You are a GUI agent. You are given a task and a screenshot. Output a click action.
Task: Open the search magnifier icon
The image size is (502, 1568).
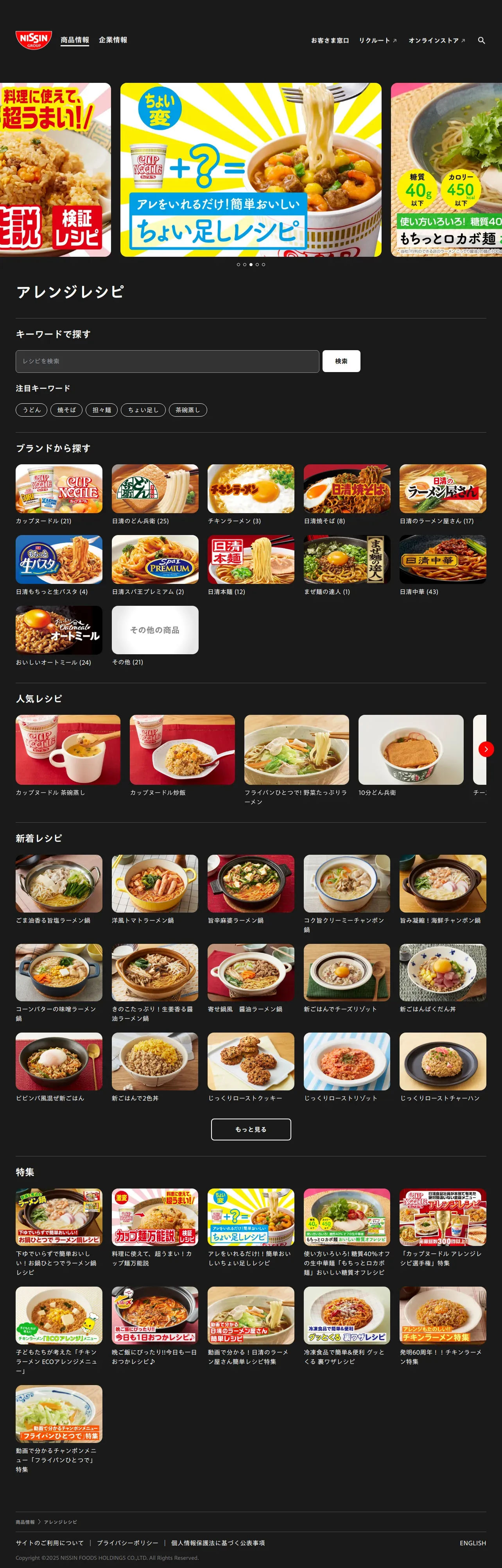pyautogui.click(x=481, y=40)
